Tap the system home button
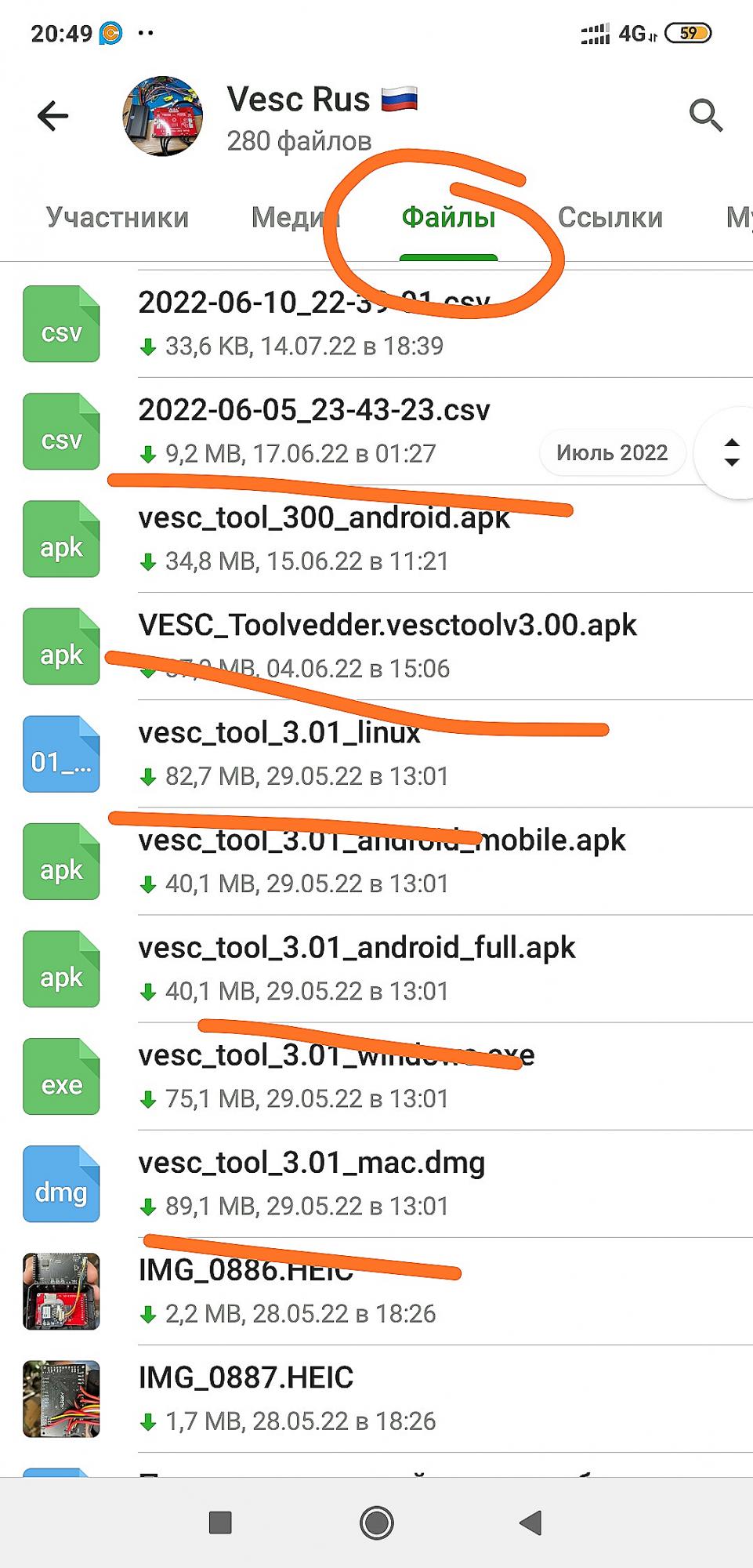The width and height of the screenshot is (753, 1568). click(x=376, y=1523)
